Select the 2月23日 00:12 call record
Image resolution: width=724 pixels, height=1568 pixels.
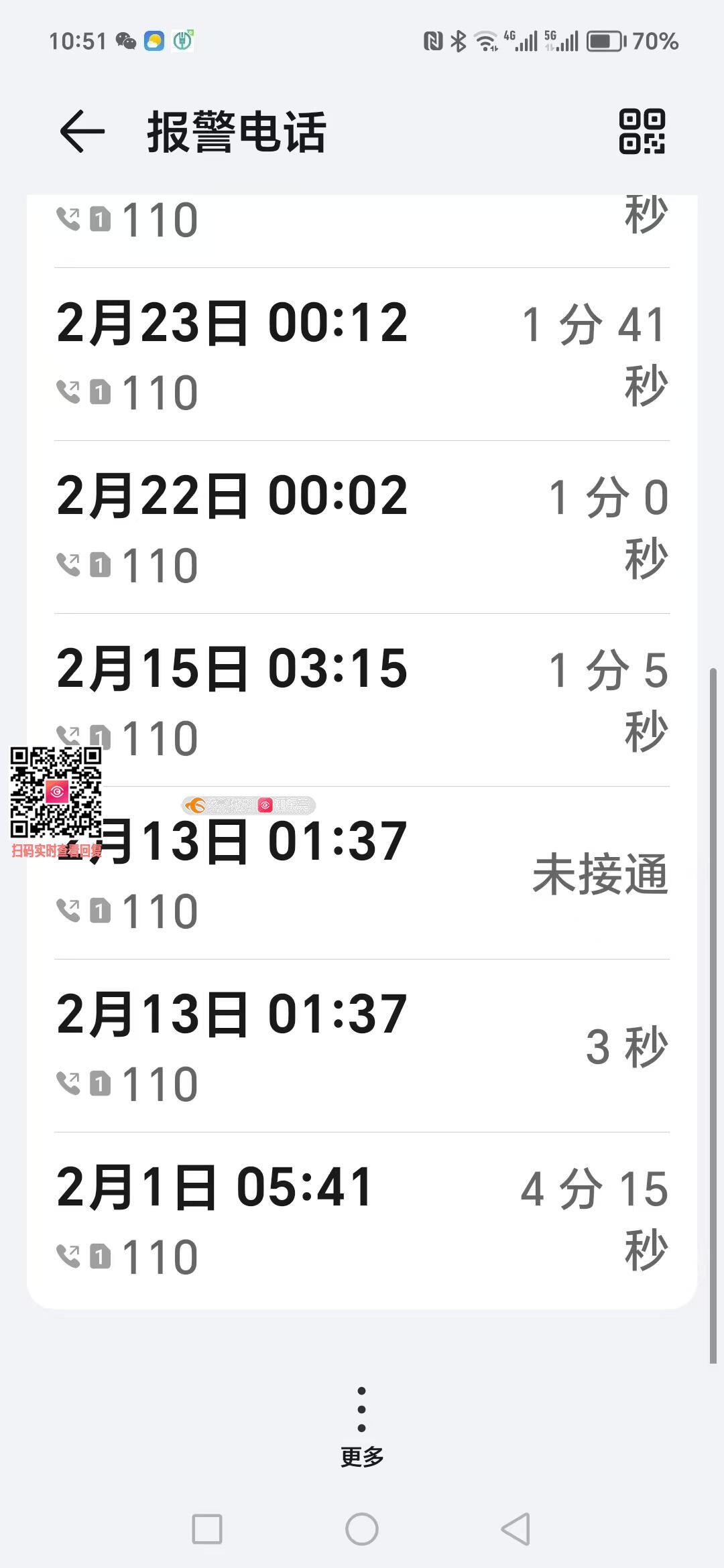click(x=362, y=355)
